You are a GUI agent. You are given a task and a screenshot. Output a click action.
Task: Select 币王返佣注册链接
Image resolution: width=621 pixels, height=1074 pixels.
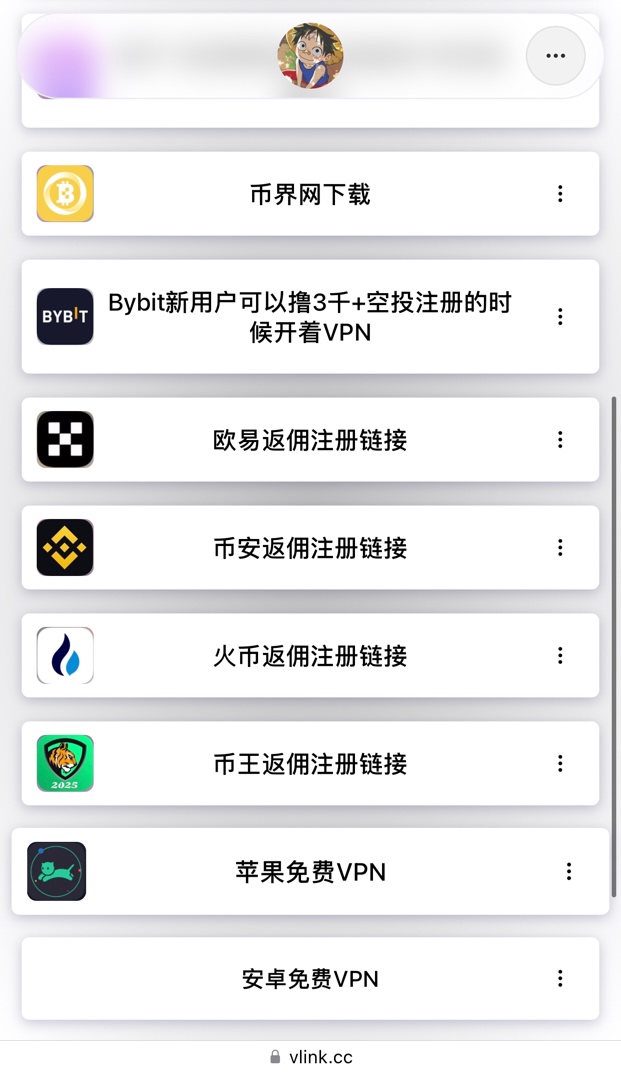point(310,764)
